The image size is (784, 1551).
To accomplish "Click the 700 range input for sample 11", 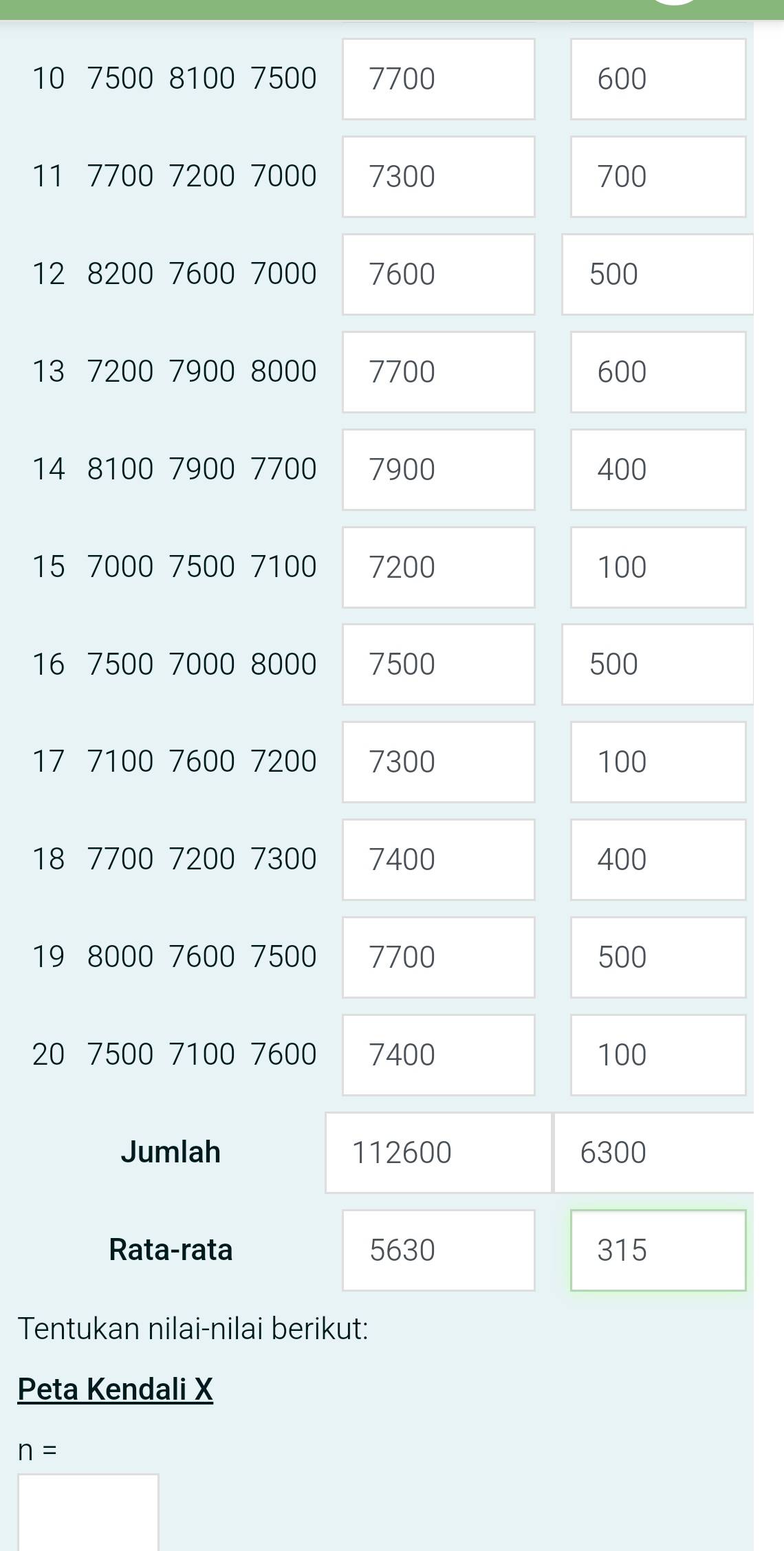I will tap(657, 175).
